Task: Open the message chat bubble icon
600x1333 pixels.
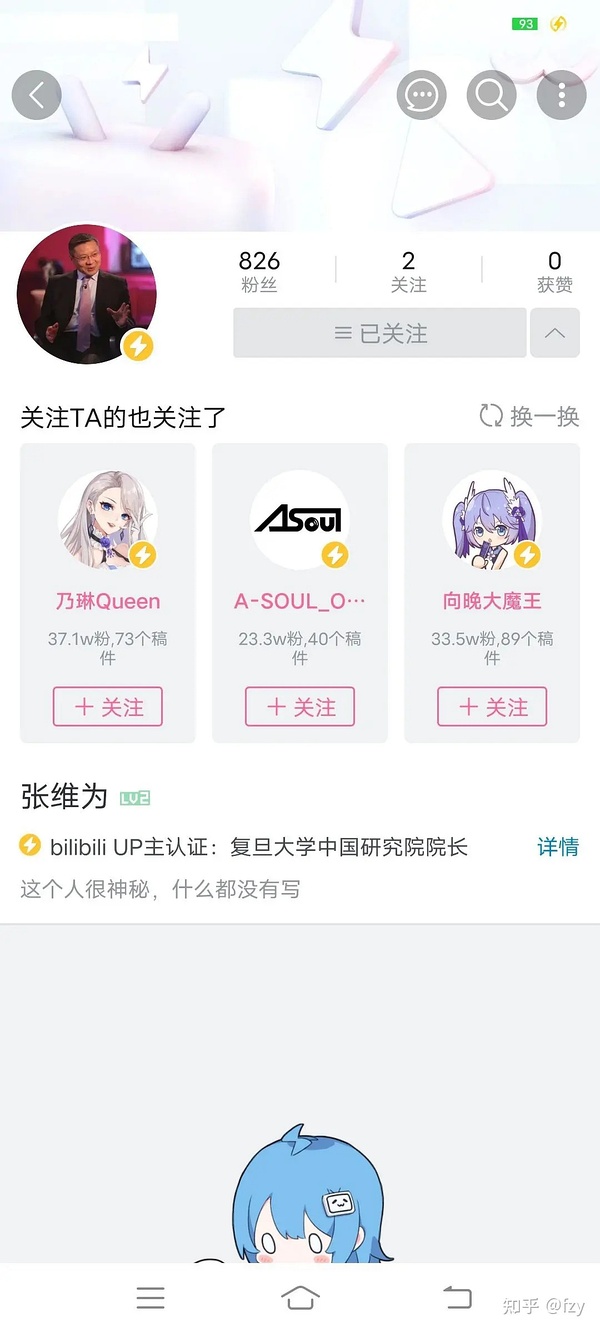Action: pos(421,96)
